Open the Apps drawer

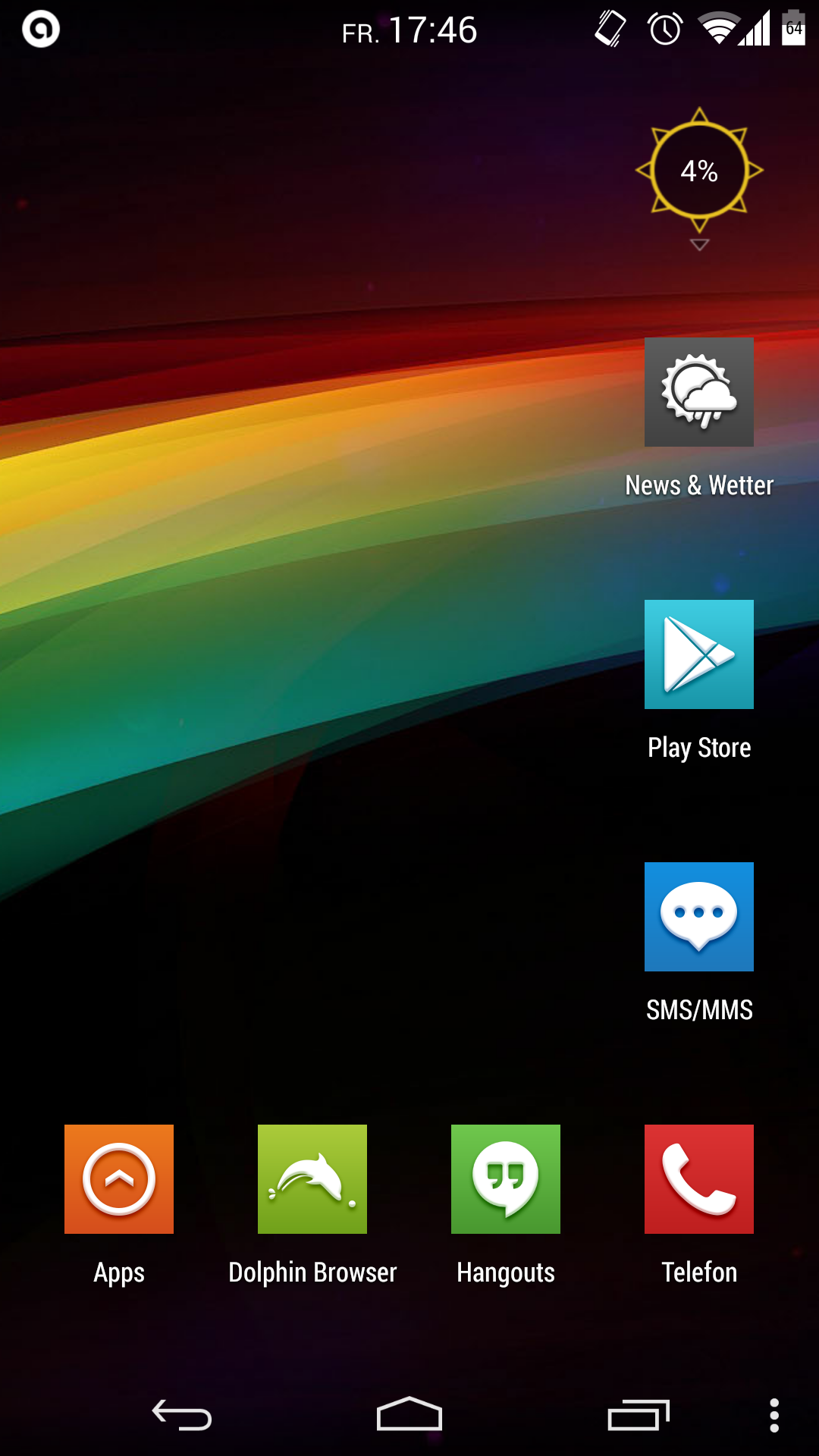click(x=119, y=1179)
